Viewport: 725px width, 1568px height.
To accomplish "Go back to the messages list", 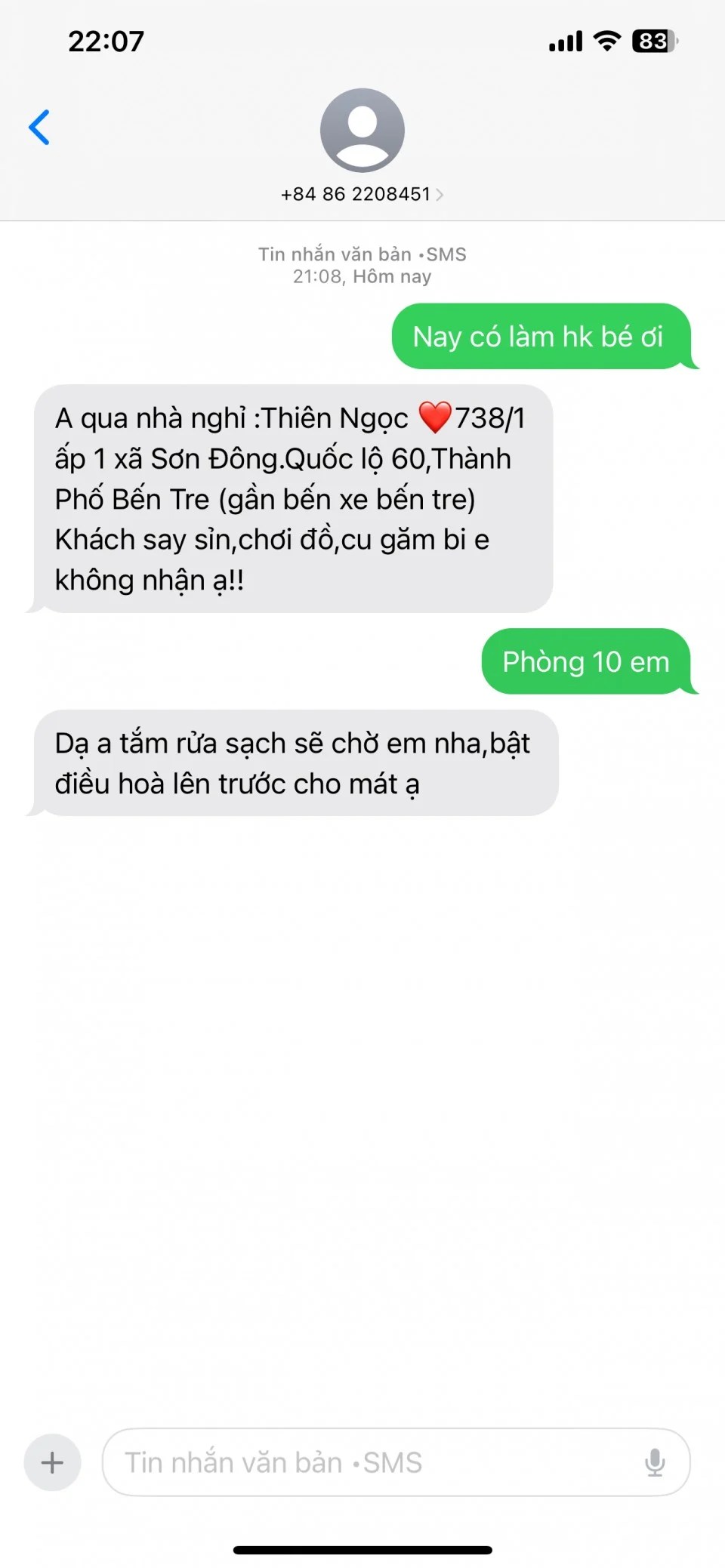I will pos(39,127).
